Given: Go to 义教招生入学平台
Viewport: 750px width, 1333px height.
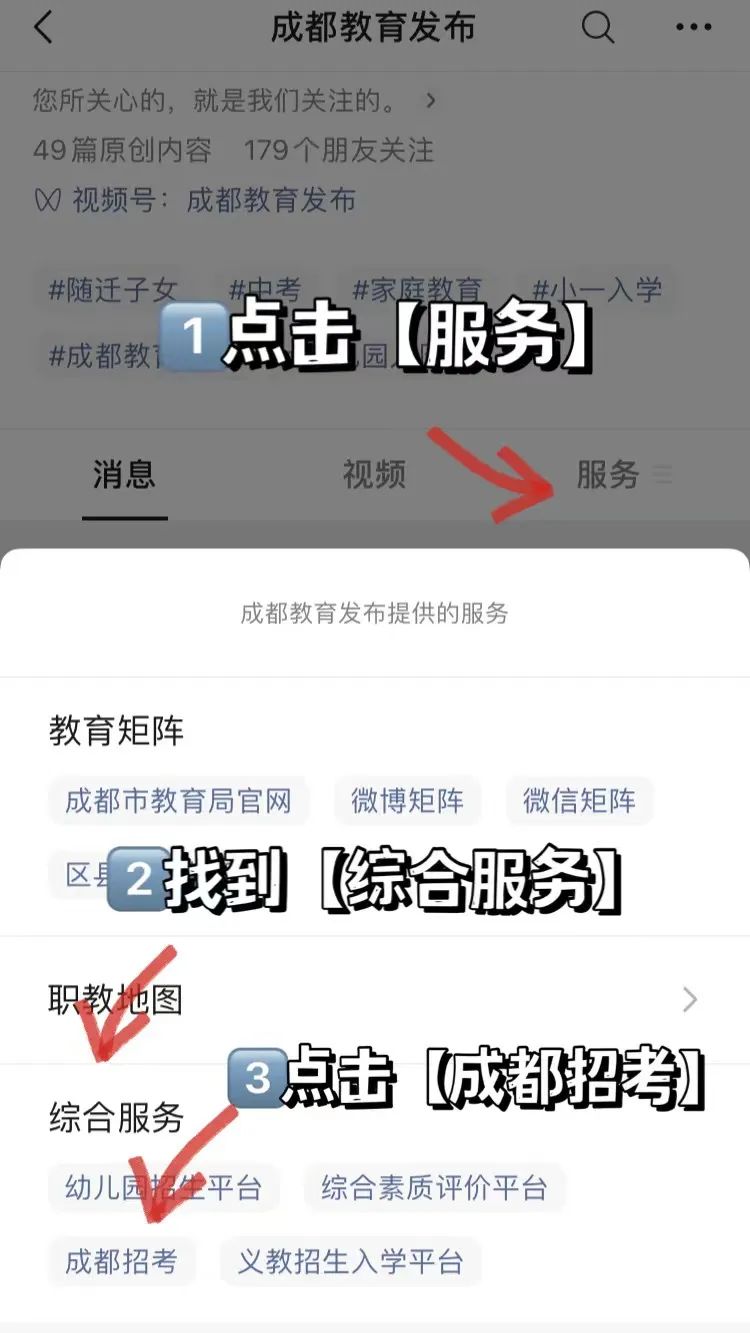Looking at the screenshot, I should pos(350,1261).
